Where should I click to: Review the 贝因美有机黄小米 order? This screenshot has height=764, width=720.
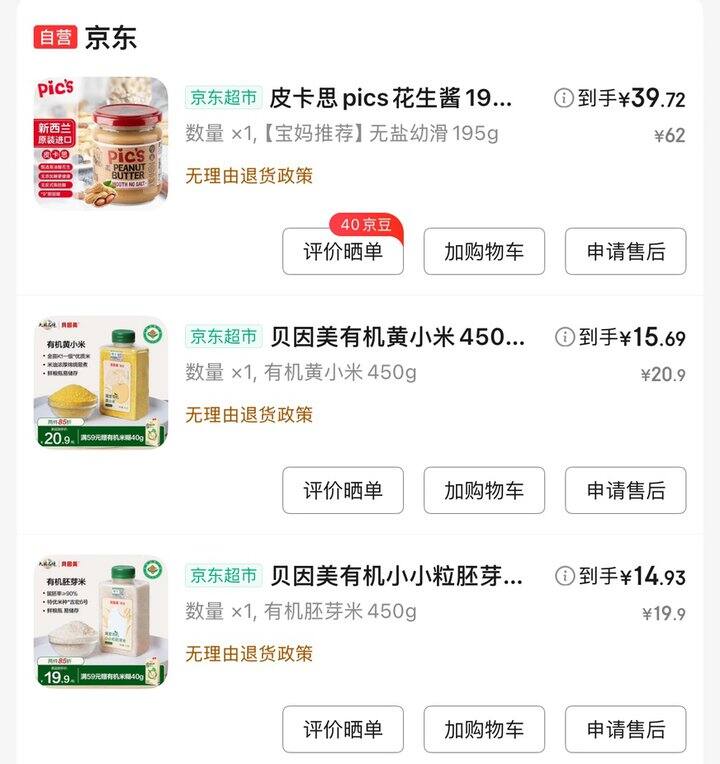click(343, 490)
